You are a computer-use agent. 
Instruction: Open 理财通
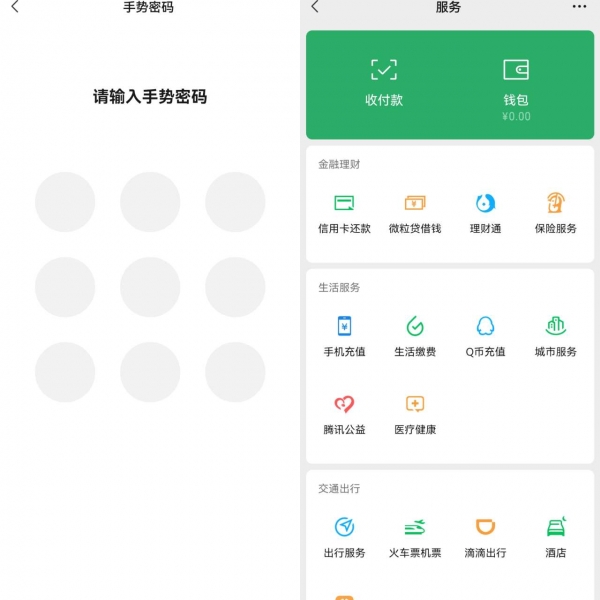(485, 213)
